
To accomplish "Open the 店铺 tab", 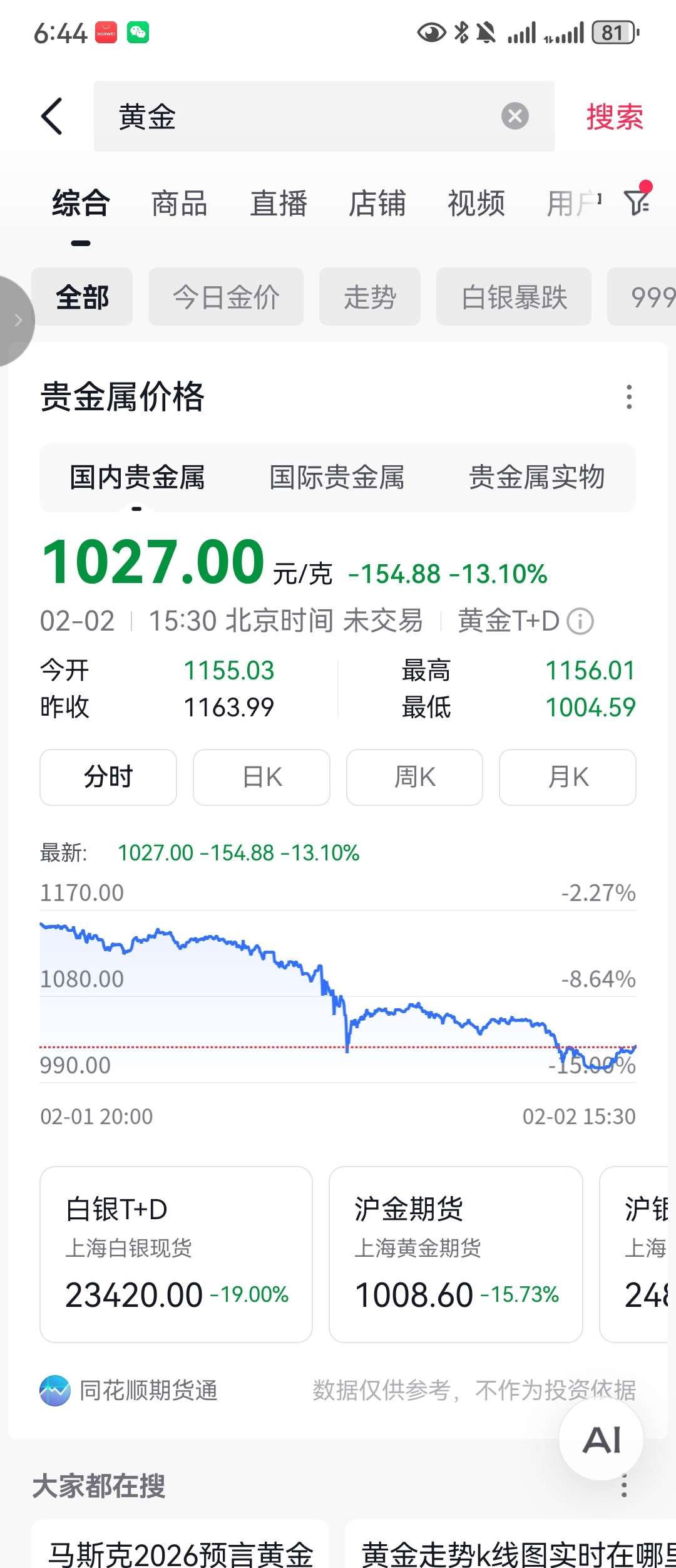I will tap(377, 204).
